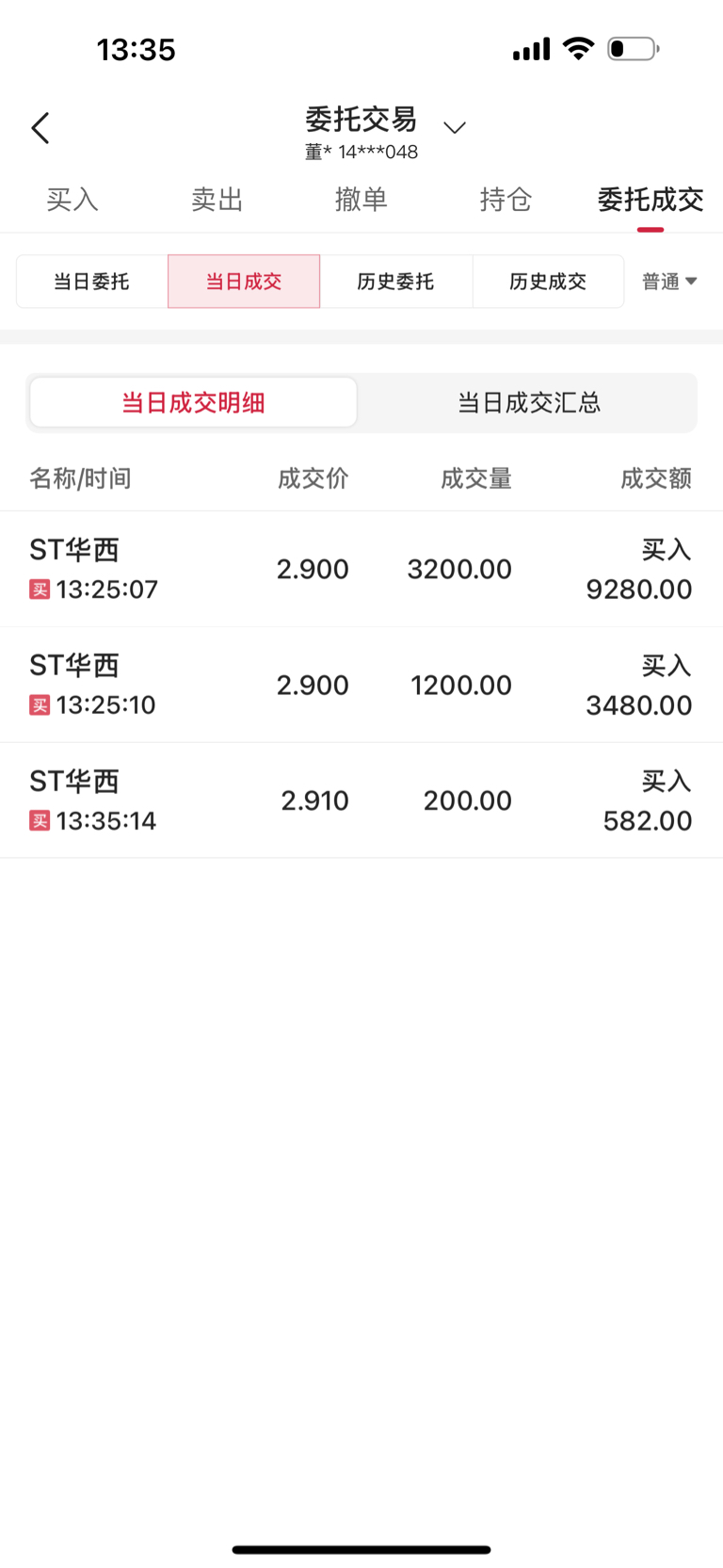Viewport: 723px width, 1568px height.
Task: Select the 当日成交 filter
Action: (244, 282)
